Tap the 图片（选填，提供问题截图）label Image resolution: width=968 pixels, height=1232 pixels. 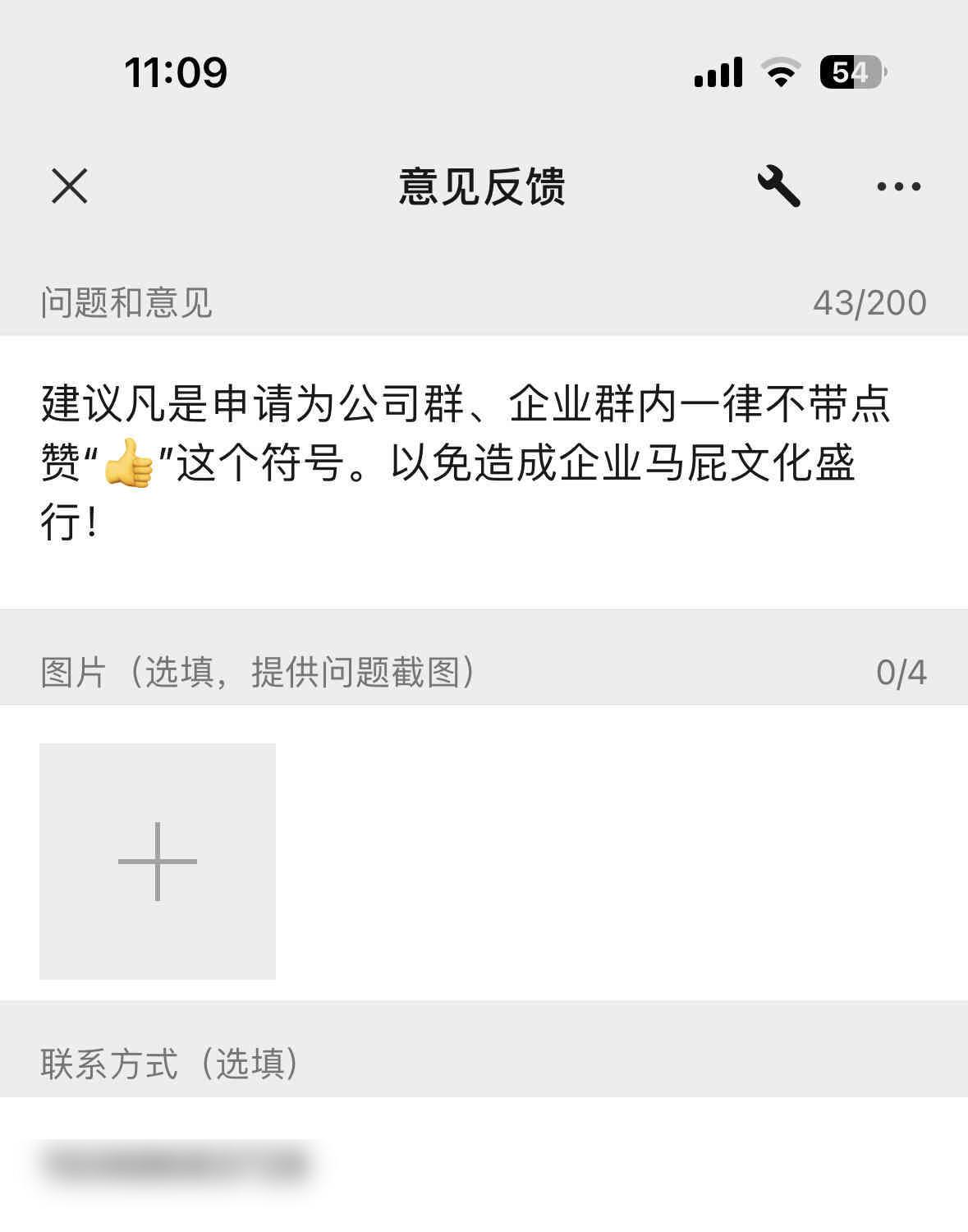tap(259, 672)
